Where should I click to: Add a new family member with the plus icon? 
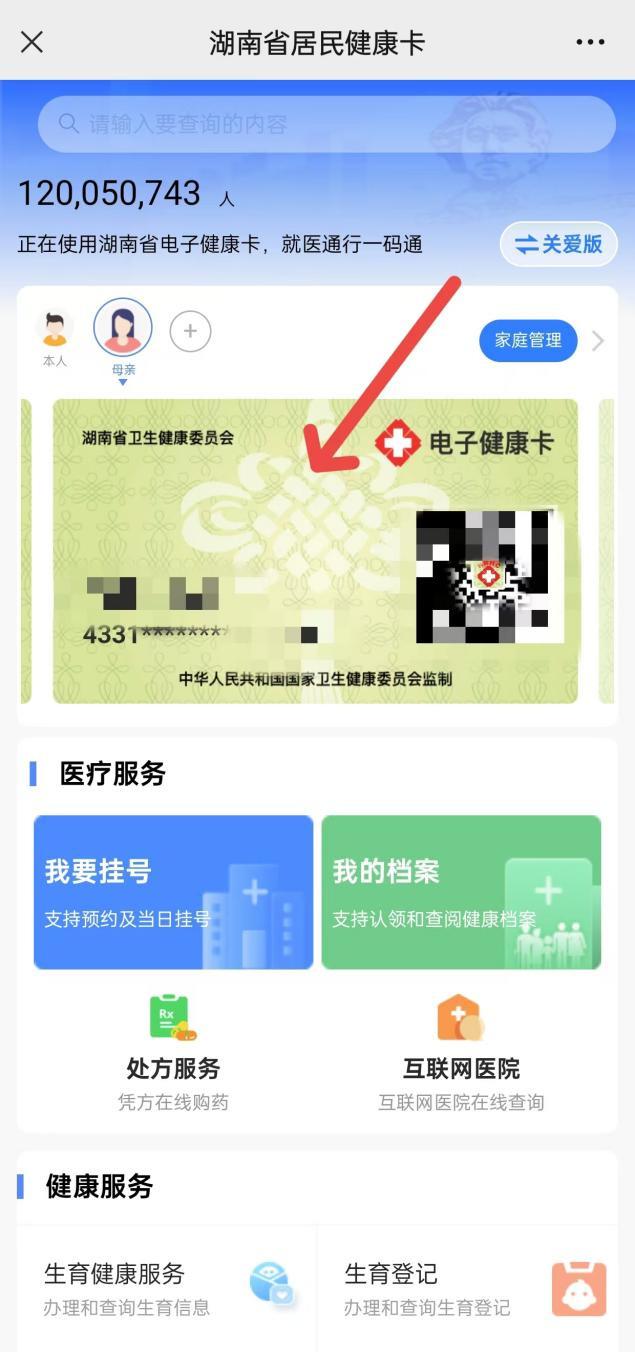point(190,331)
